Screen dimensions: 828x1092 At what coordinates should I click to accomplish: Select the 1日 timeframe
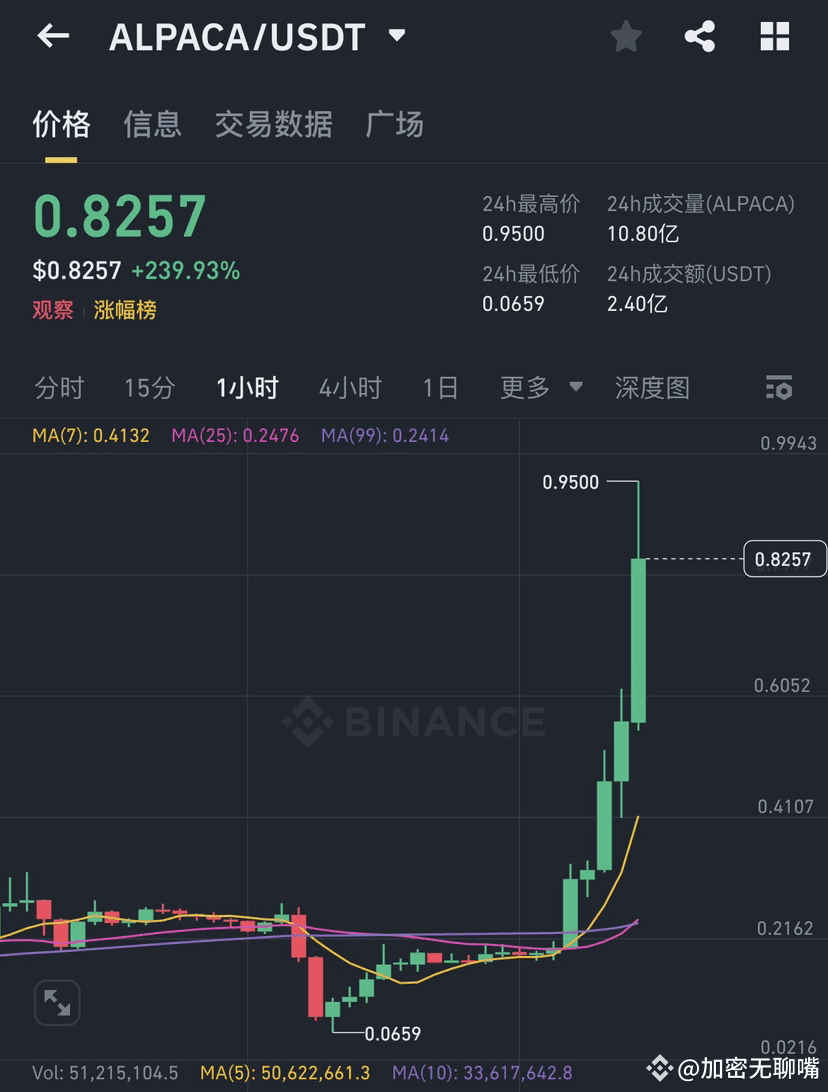pyautogui.click(x=439, y=388)
